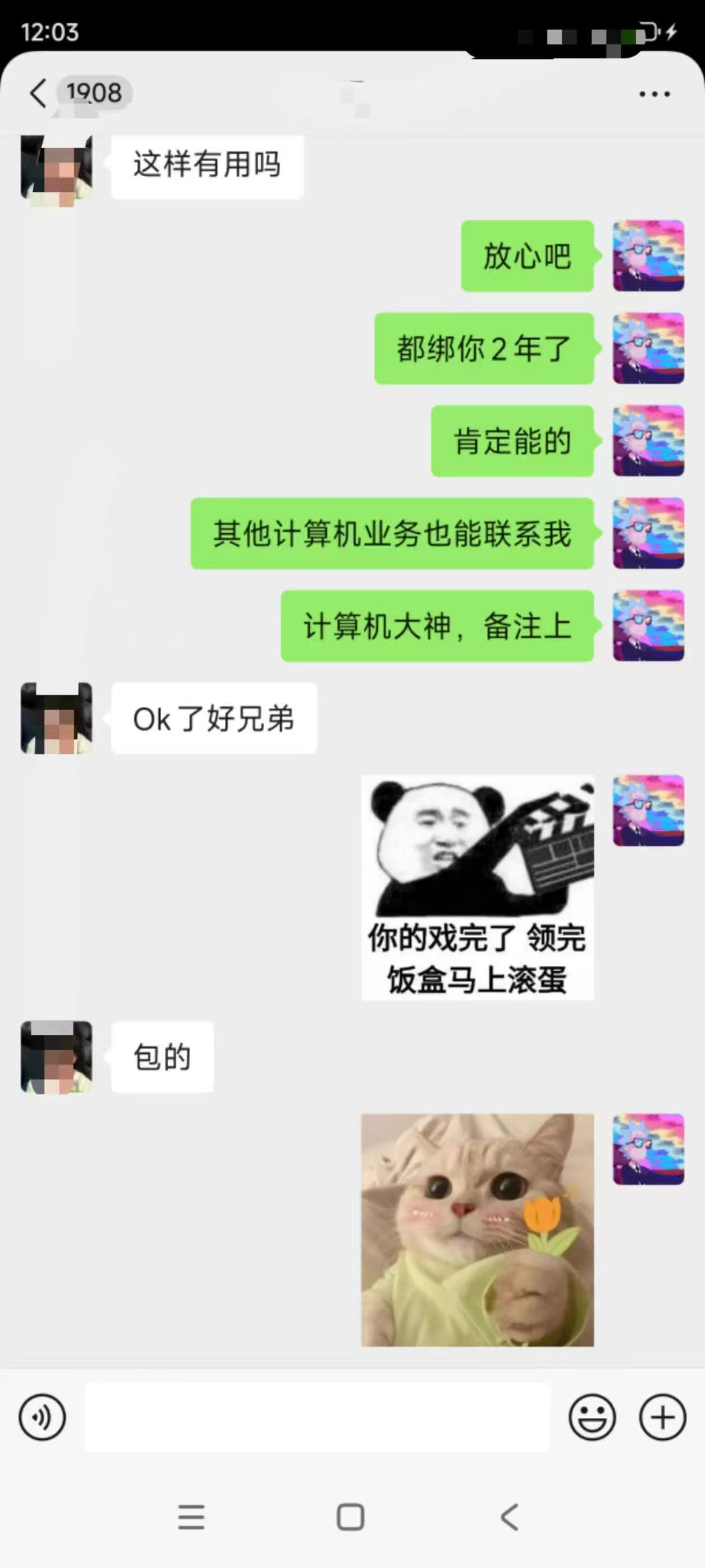Screen dimensions: 705x1568
Task: Open system recent apps
Action: 191,1517
